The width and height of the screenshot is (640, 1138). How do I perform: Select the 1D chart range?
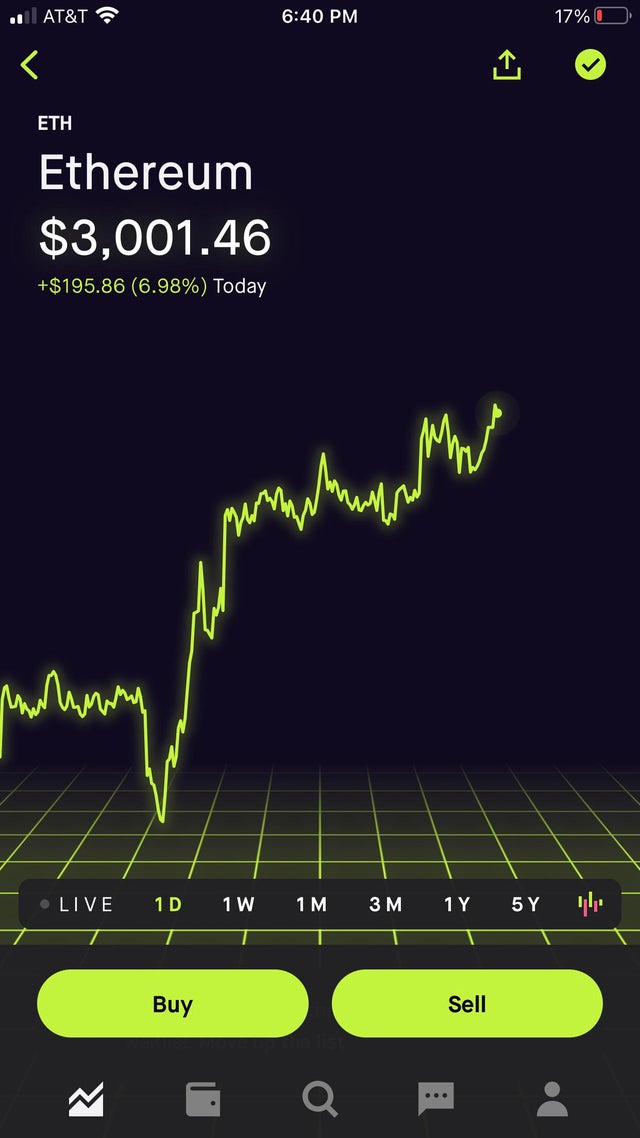point(168,904)
